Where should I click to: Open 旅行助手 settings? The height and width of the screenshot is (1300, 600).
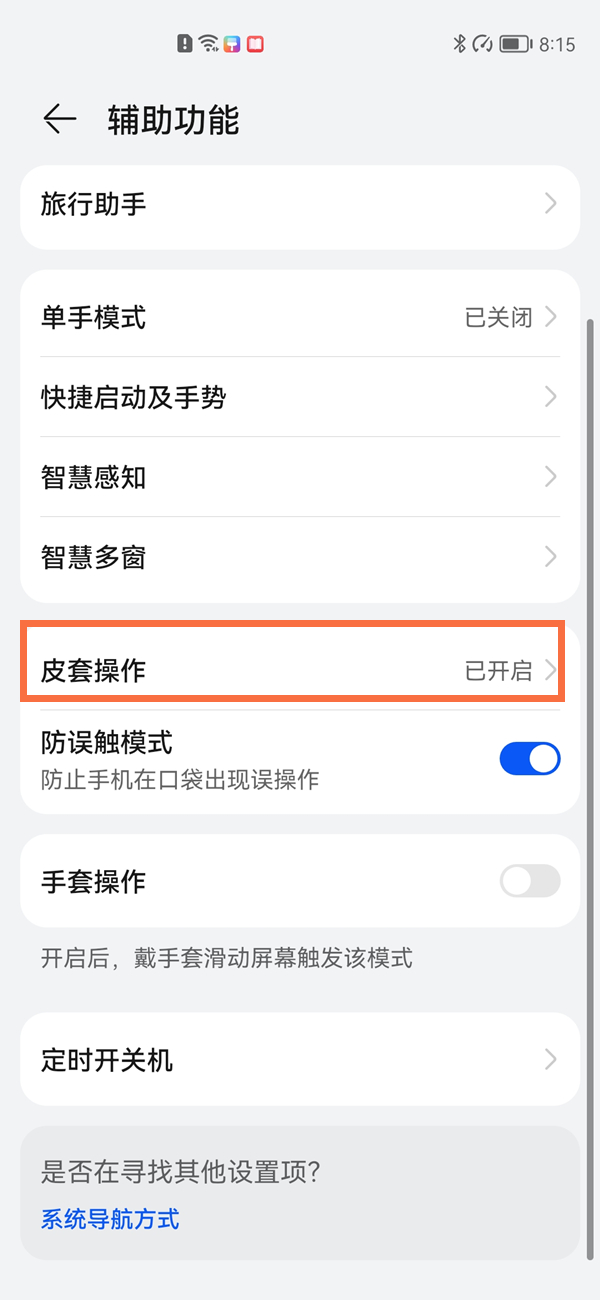[x=298, y=205]
